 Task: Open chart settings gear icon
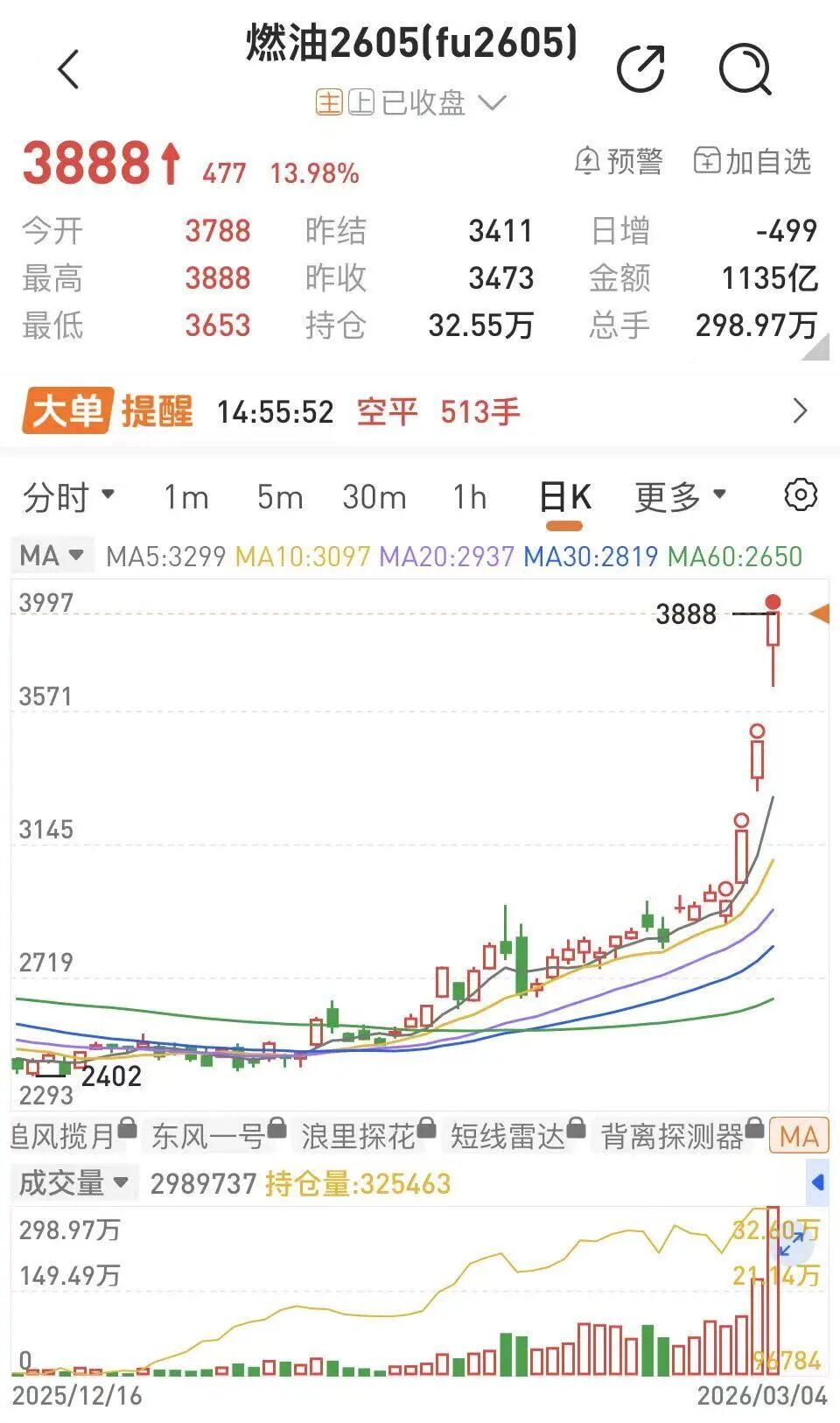pos(801,495)
